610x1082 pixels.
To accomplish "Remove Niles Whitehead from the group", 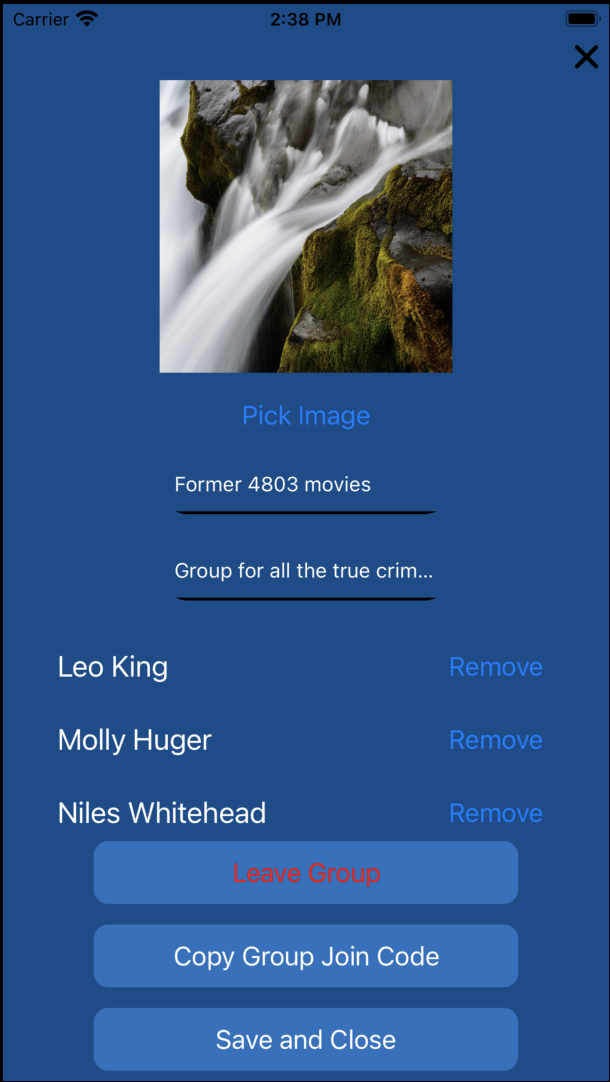I will 495,813.
